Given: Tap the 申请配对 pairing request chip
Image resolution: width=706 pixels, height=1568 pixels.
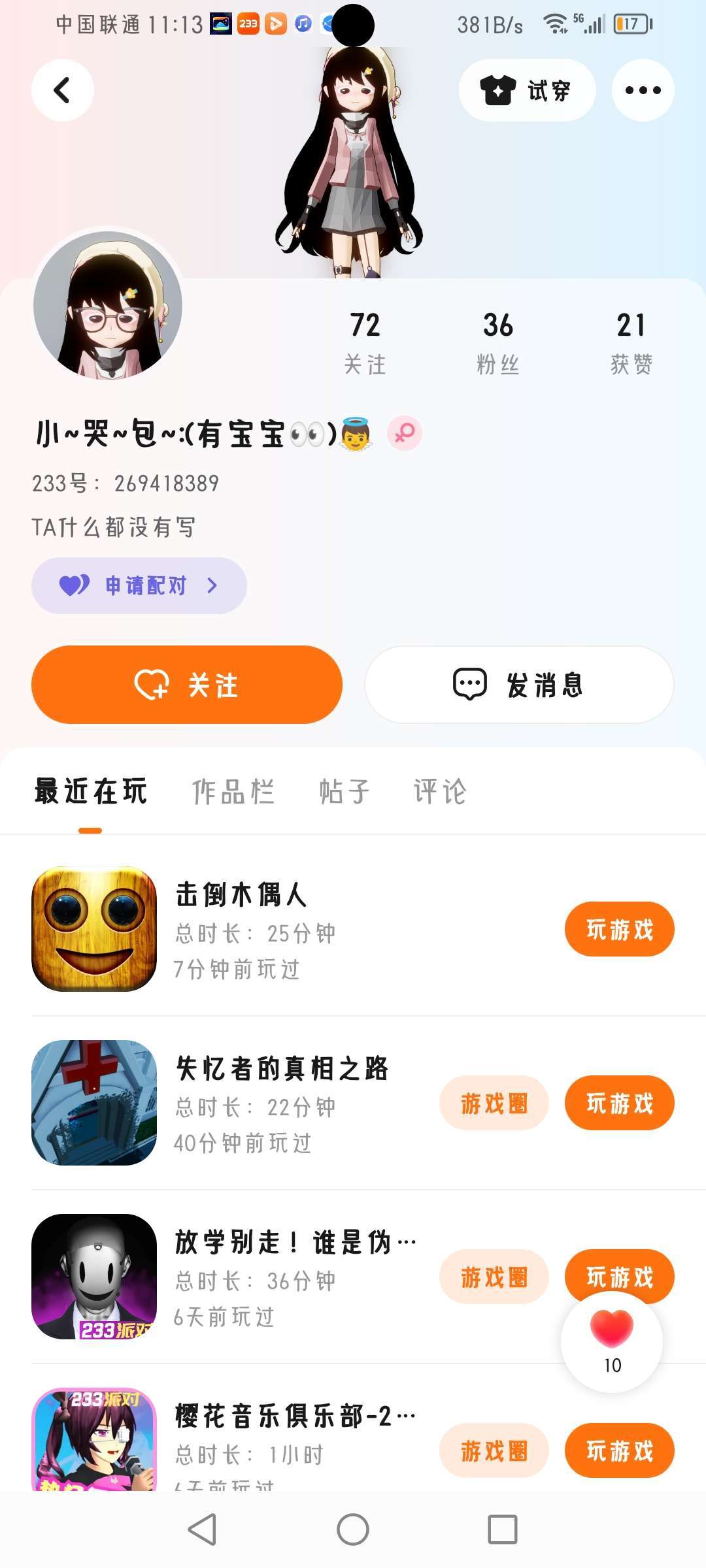Looking at the screenshot, I should [x=139, y=585].
